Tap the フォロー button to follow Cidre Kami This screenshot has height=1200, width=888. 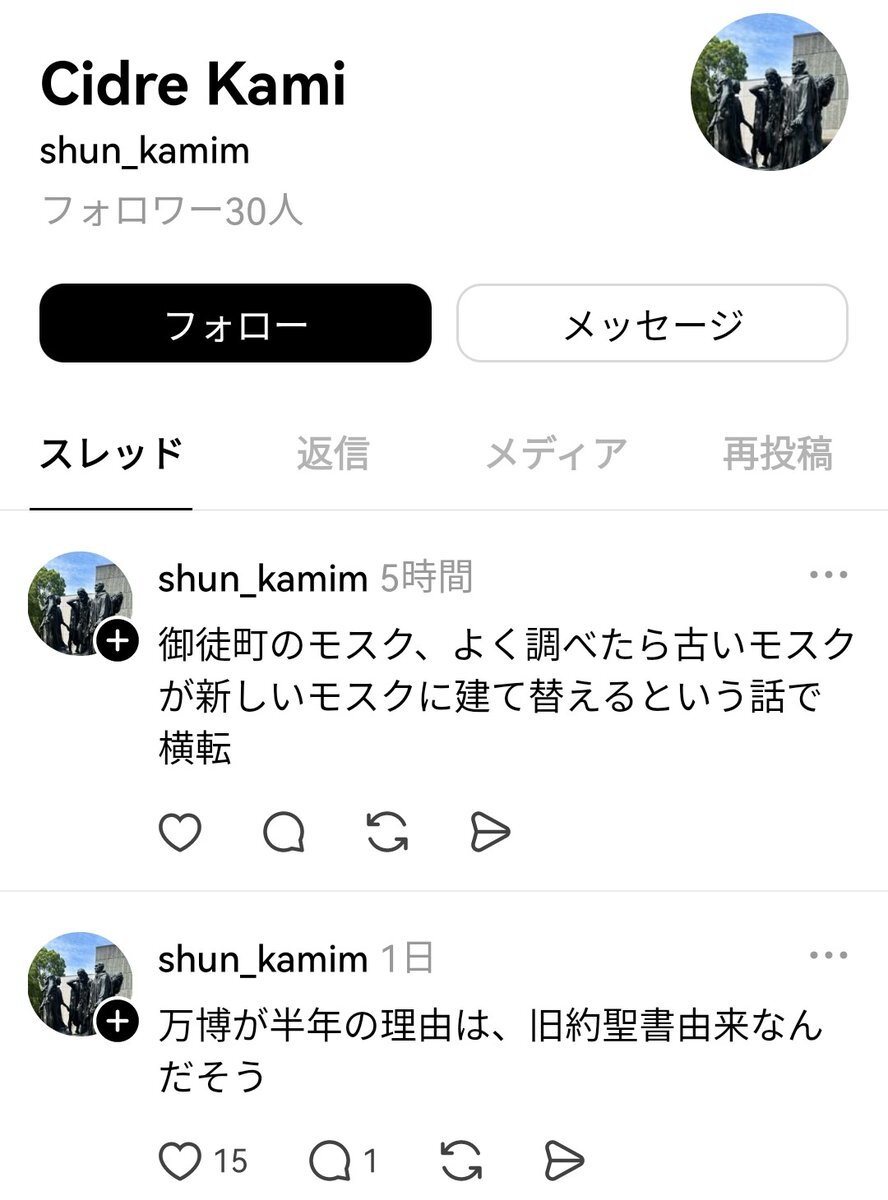(x=235, y=324)
